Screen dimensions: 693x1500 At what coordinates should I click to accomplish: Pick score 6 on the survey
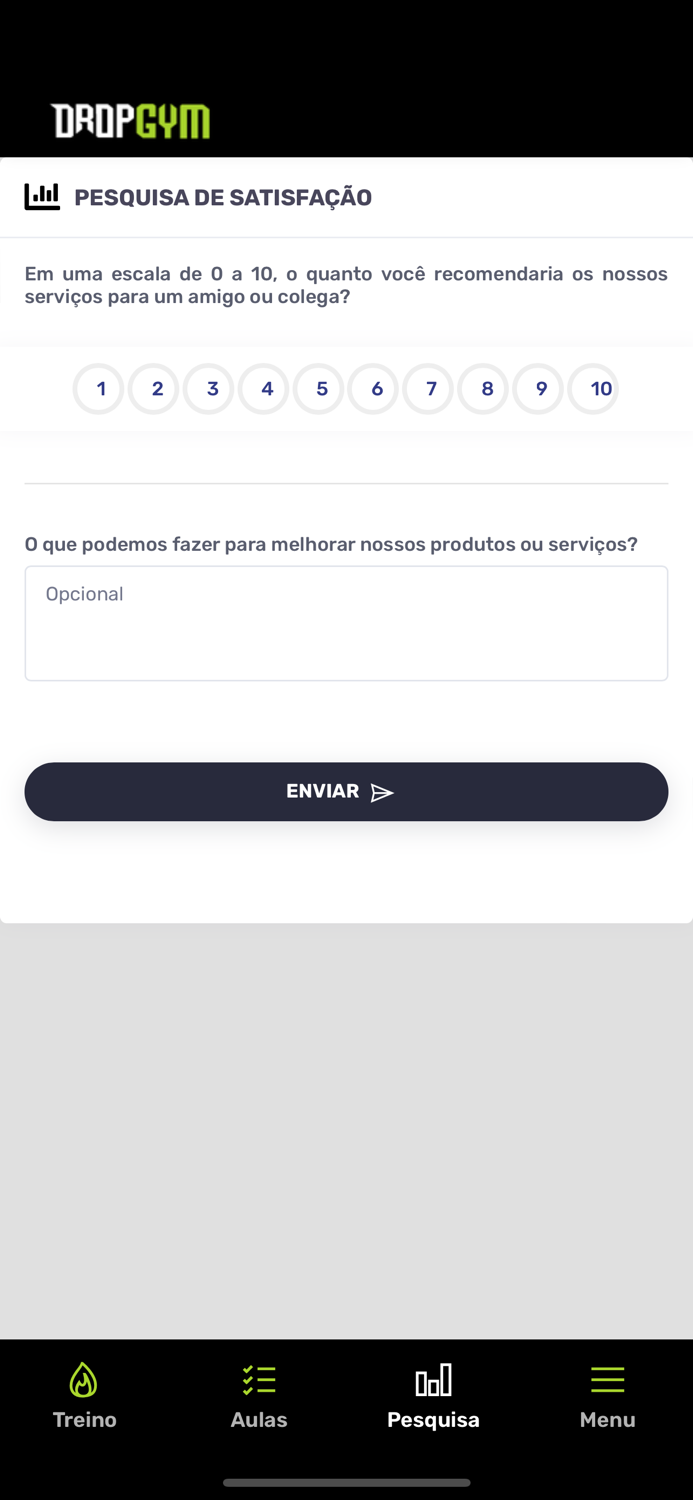[x=374, y=389]
